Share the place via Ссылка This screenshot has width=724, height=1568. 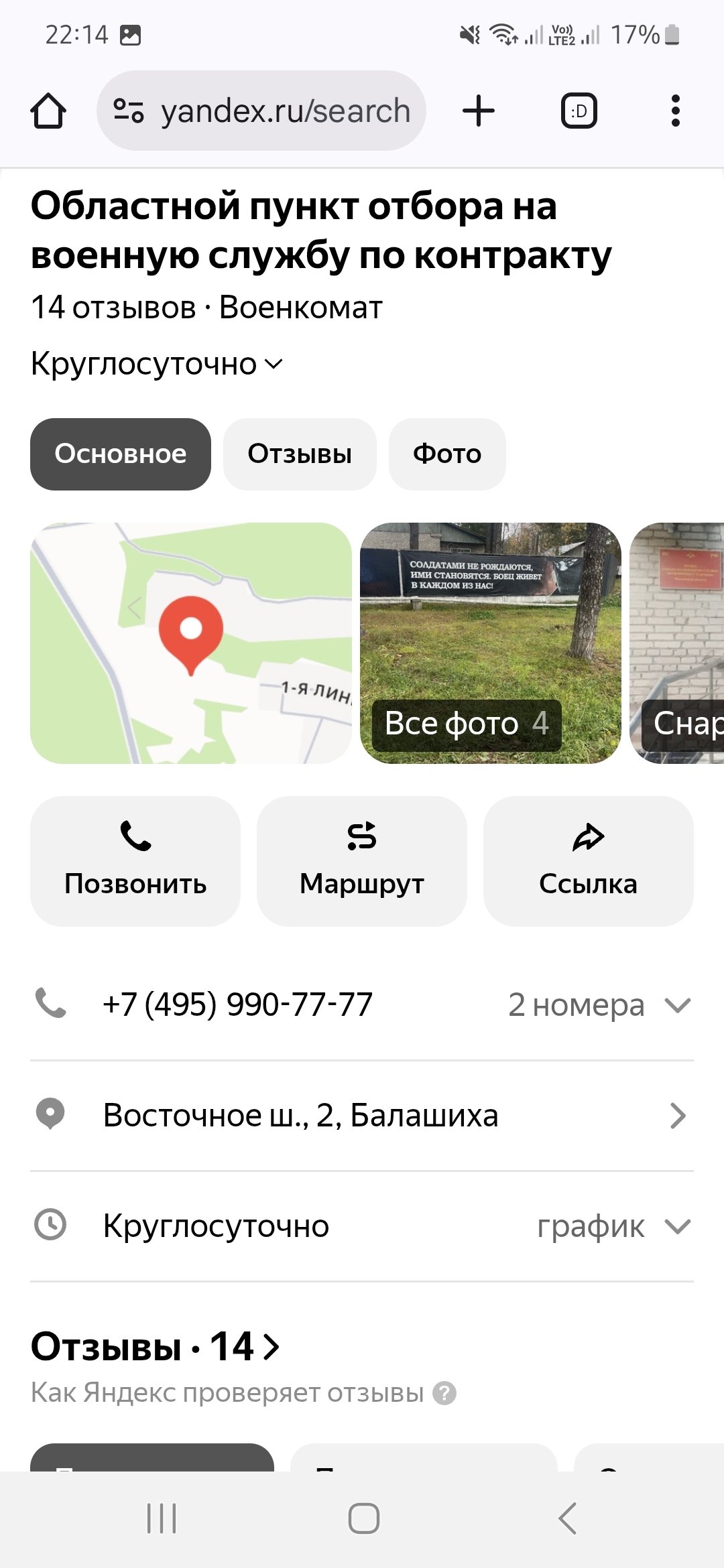[588, 861]
